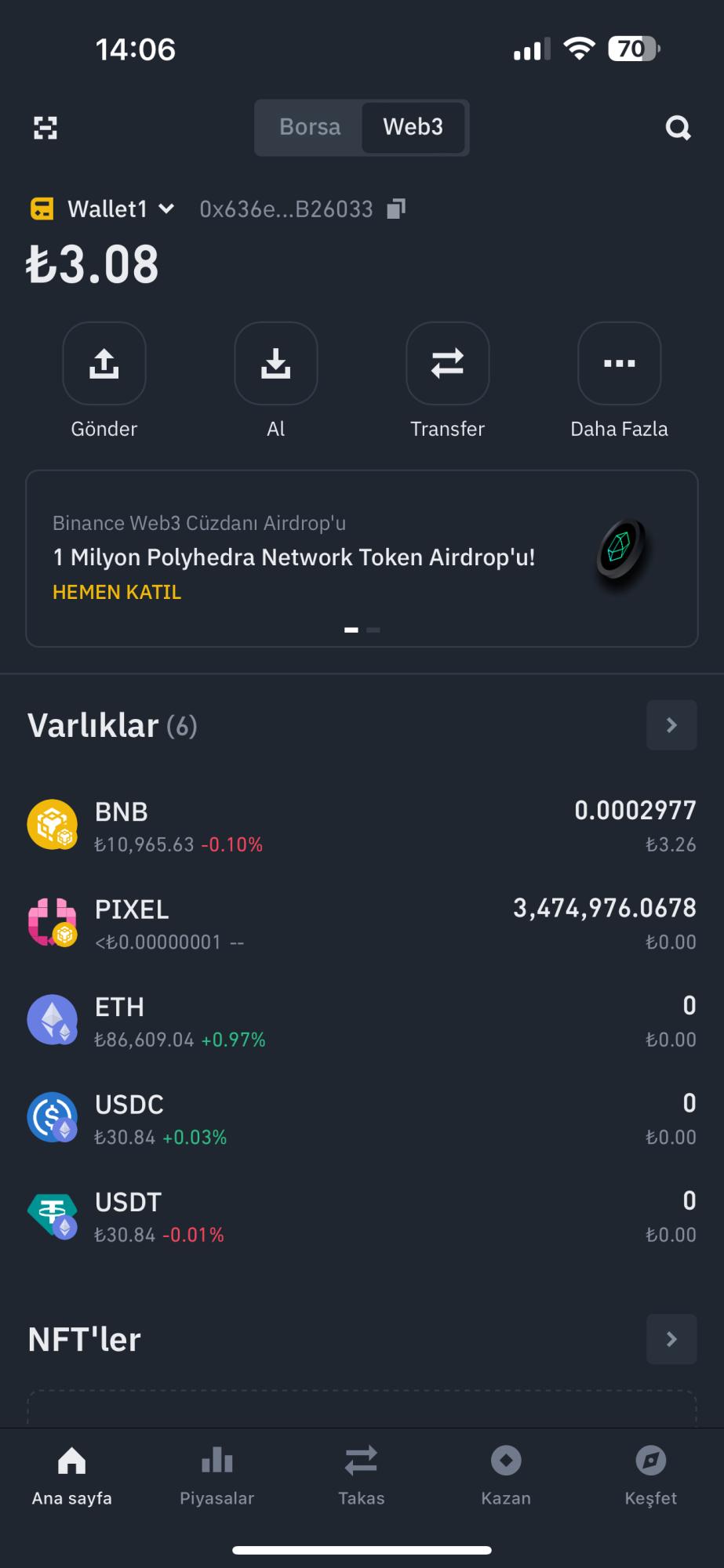Copy wallet address using copy icon
This screenshot has width=724, height=1568.
[x=397, y=209]
